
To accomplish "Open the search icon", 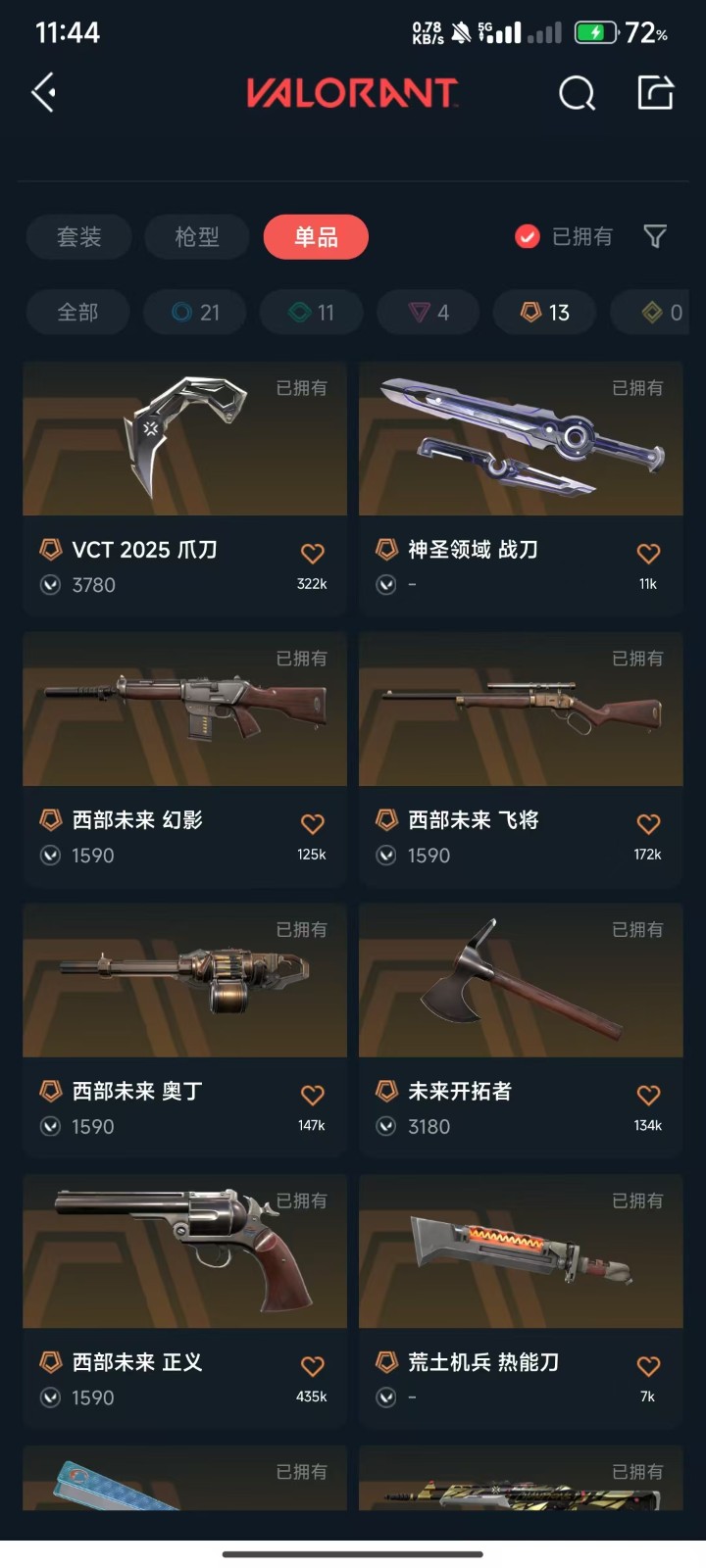I will pyautogui.click(x=577, y=94).
